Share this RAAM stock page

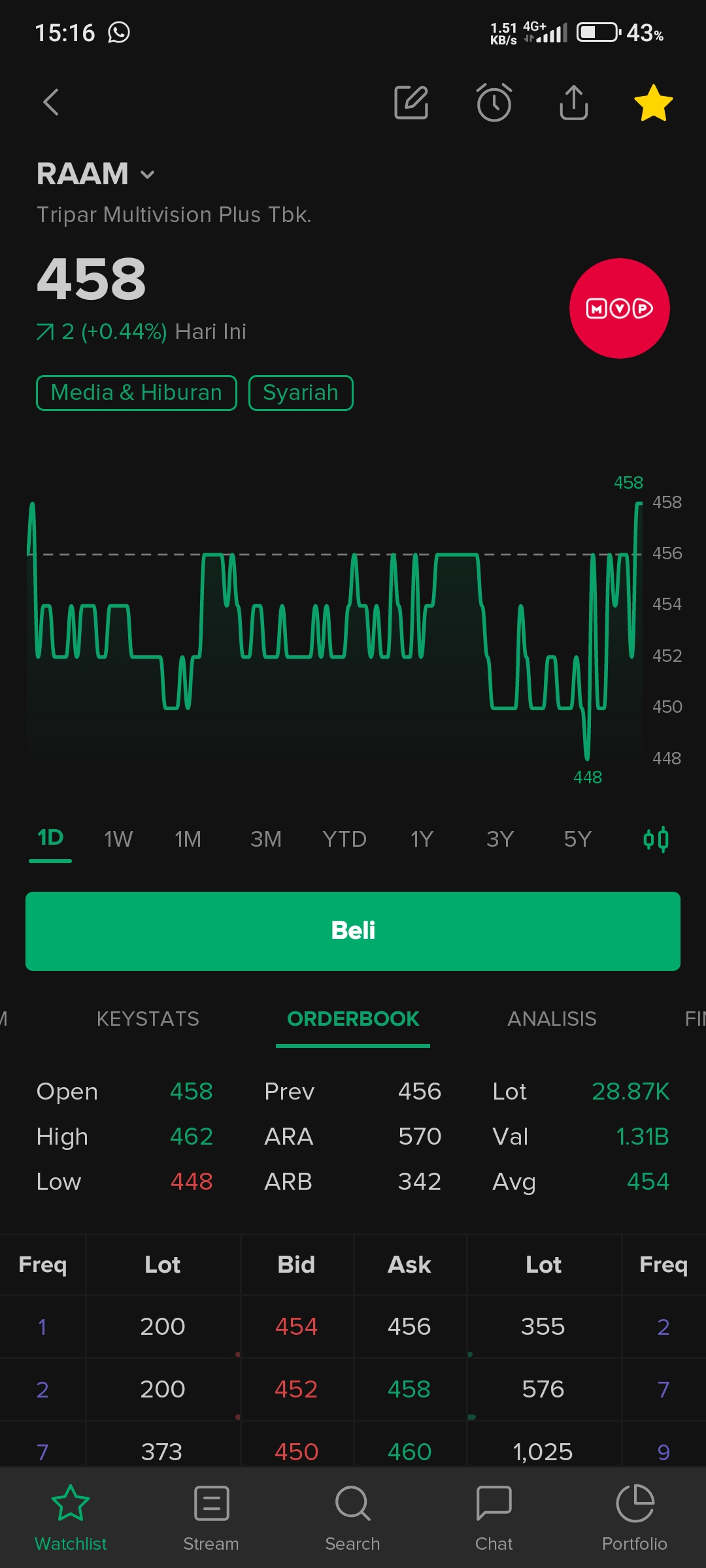tap(573, 103)
